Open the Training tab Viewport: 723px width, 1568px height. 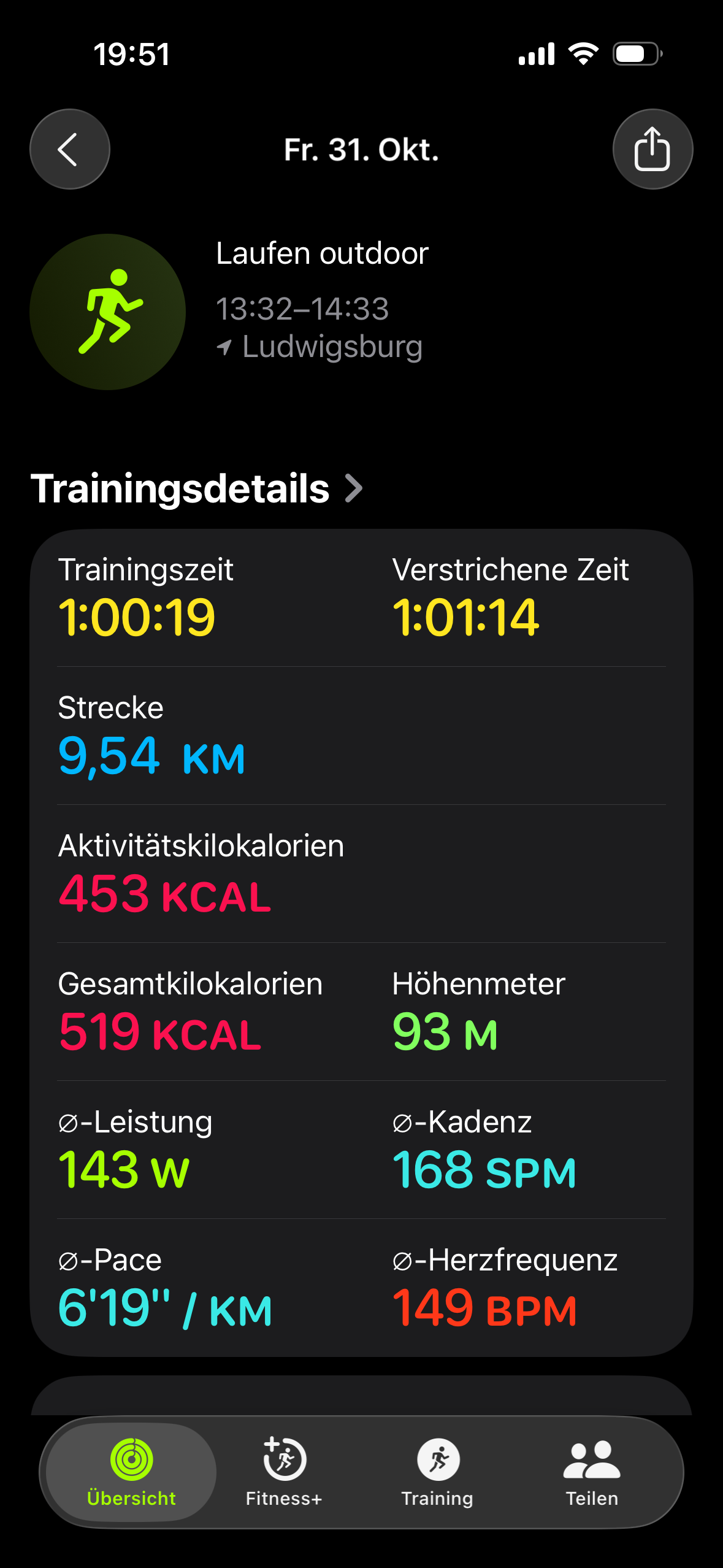(x=437, y=1471)
